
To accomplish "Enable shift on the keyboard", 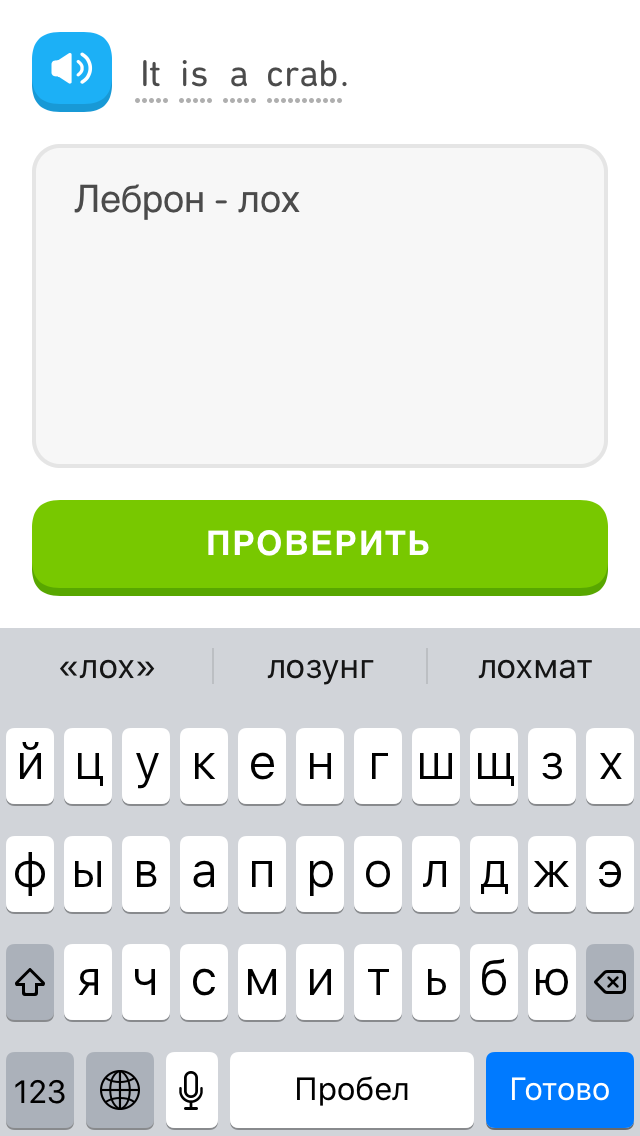I will [31, 983].
